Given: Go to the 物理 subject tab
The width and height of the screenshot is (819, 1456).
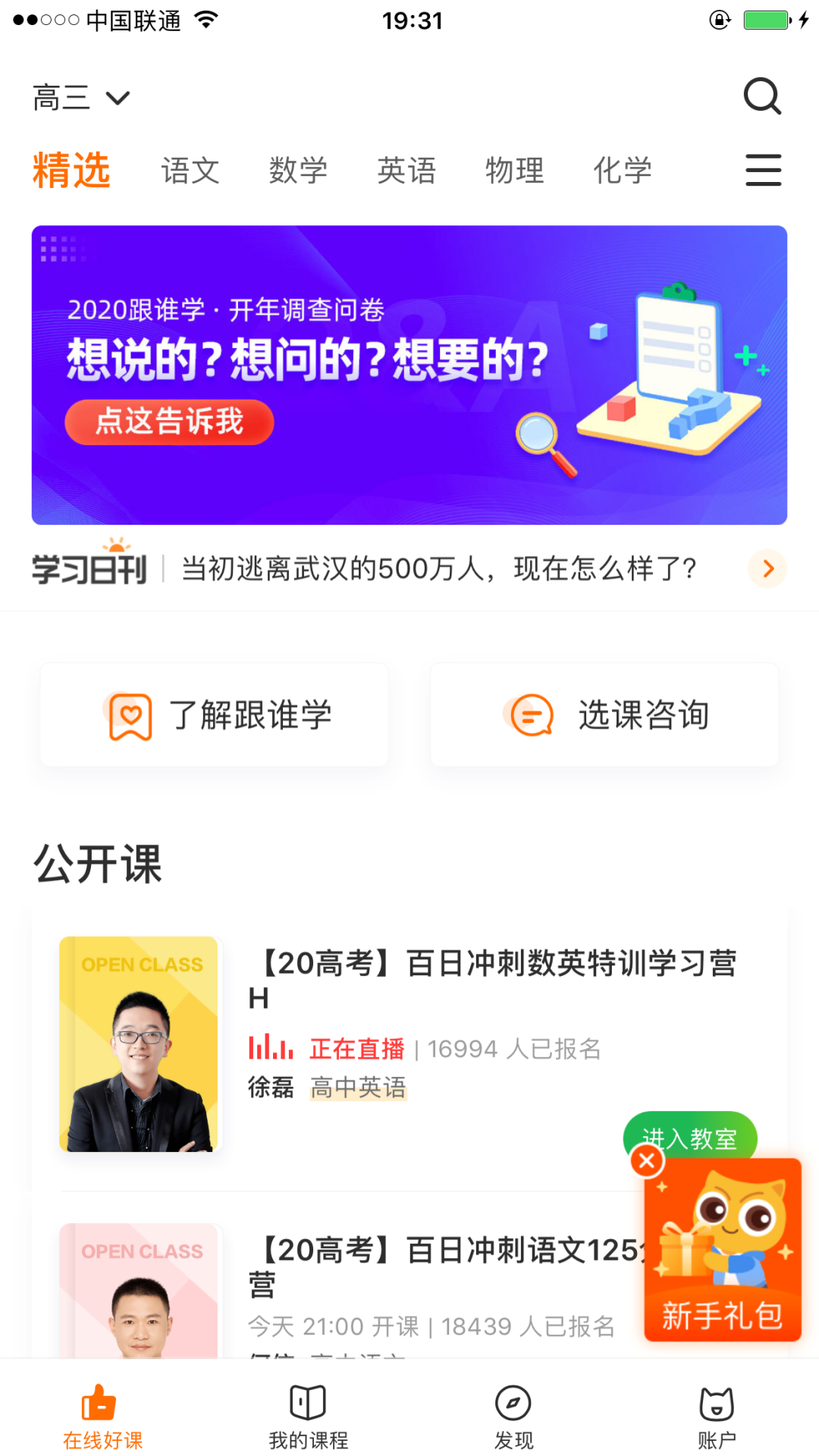Looking at the screenshot, I should (514, 171).
